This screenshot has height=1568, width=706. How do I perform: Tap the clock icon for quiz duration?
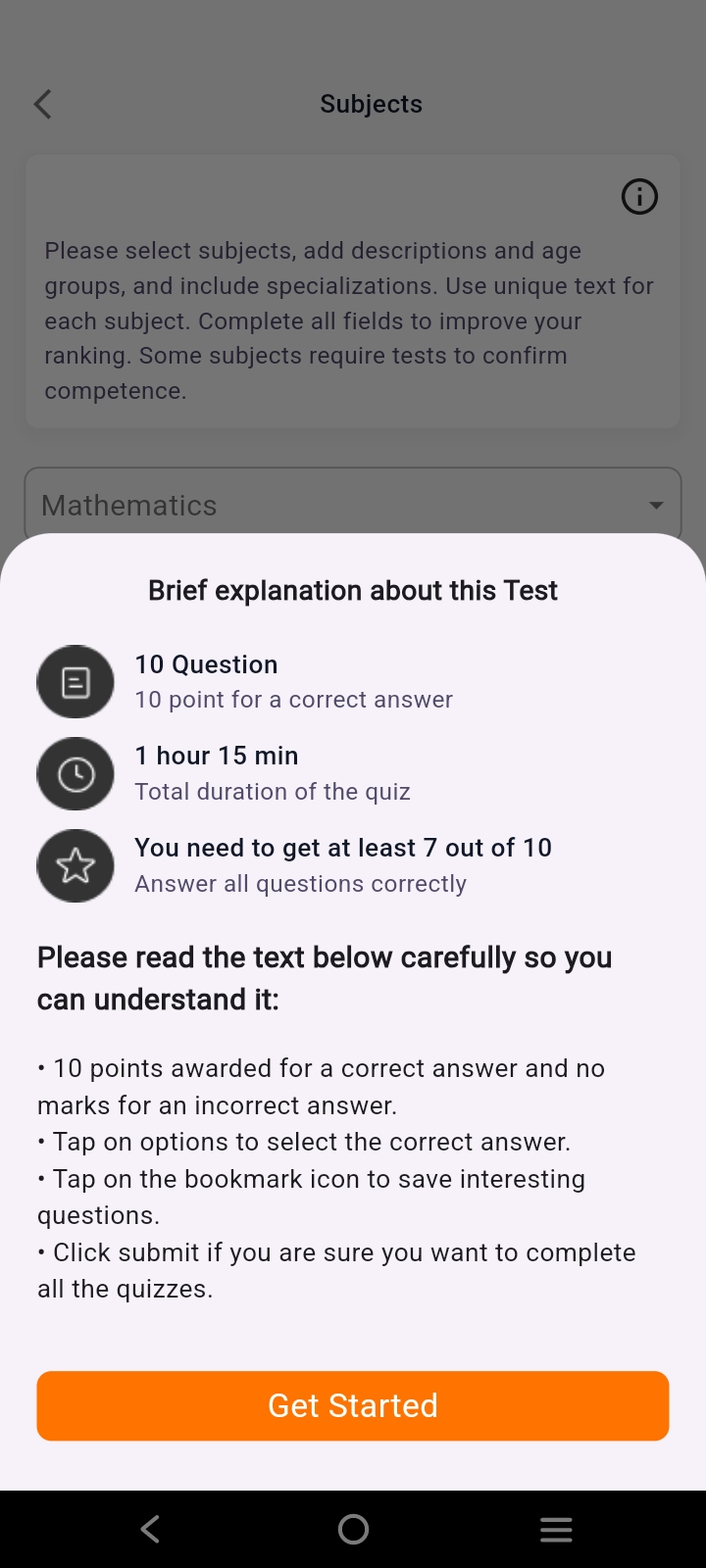click(x=76, y=773)
